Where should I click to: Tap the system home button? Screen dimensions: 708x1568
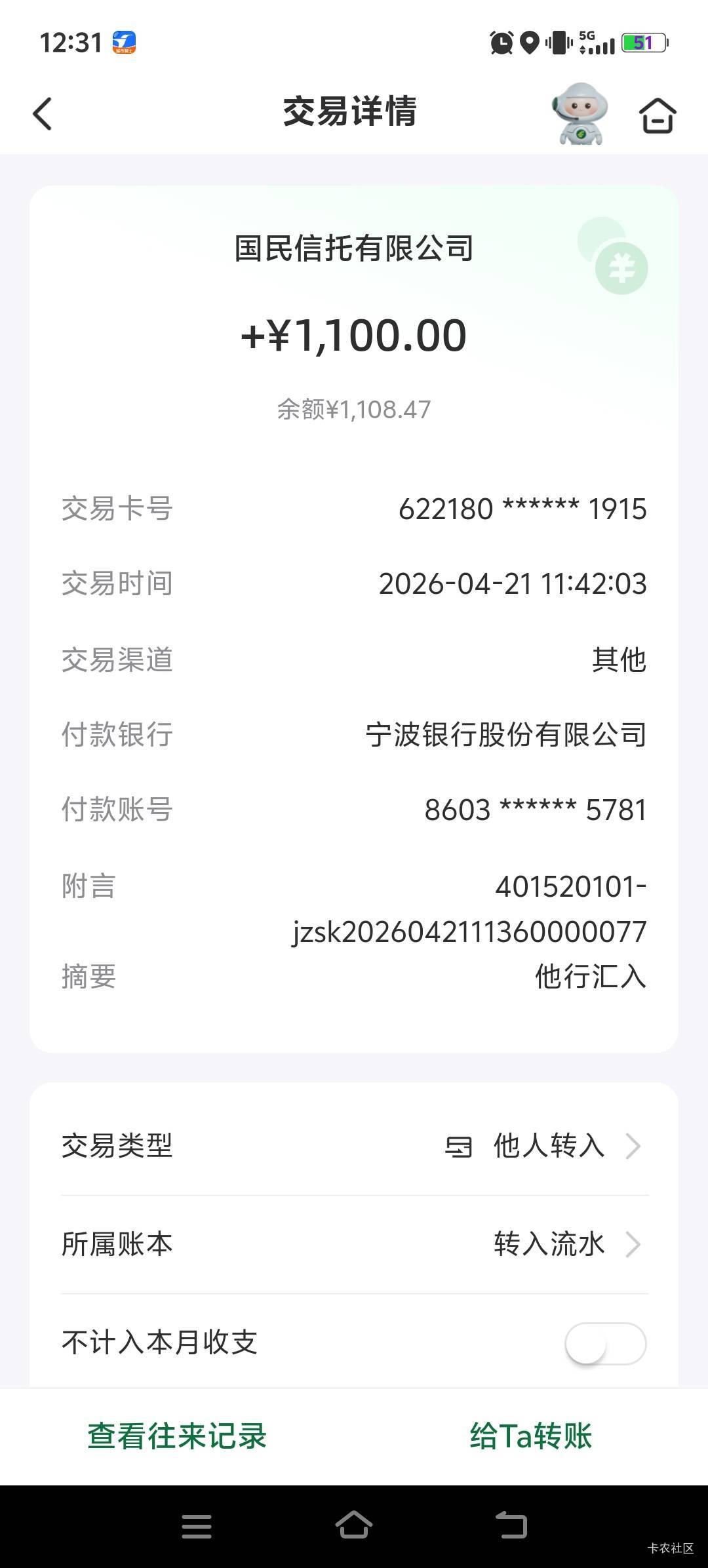[354, 1525]
